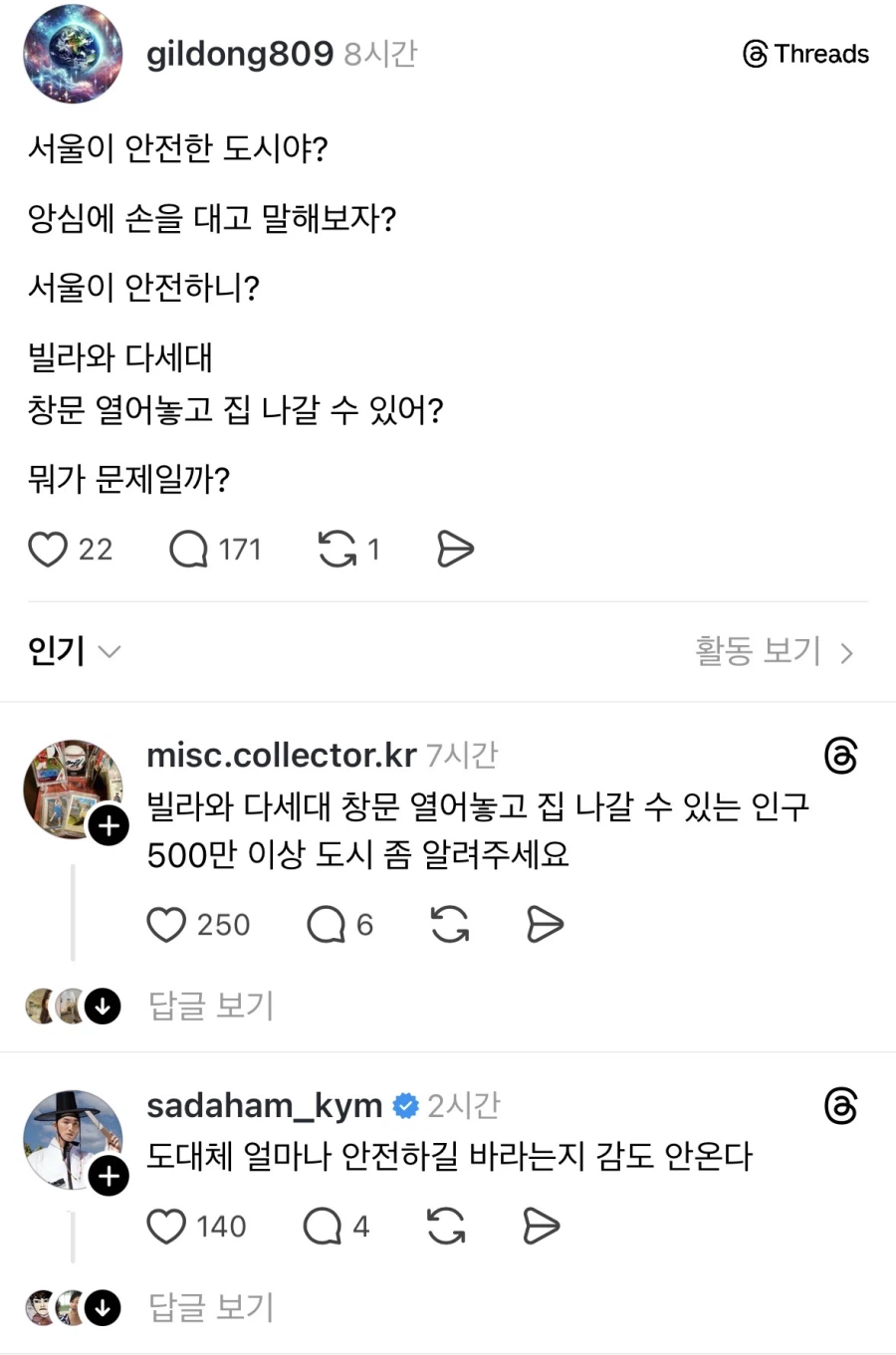896x1355 pixels.
Task: Unlike sadaham_kym's comment heart
Action: pyautogui.click(x=166, y=1226)
